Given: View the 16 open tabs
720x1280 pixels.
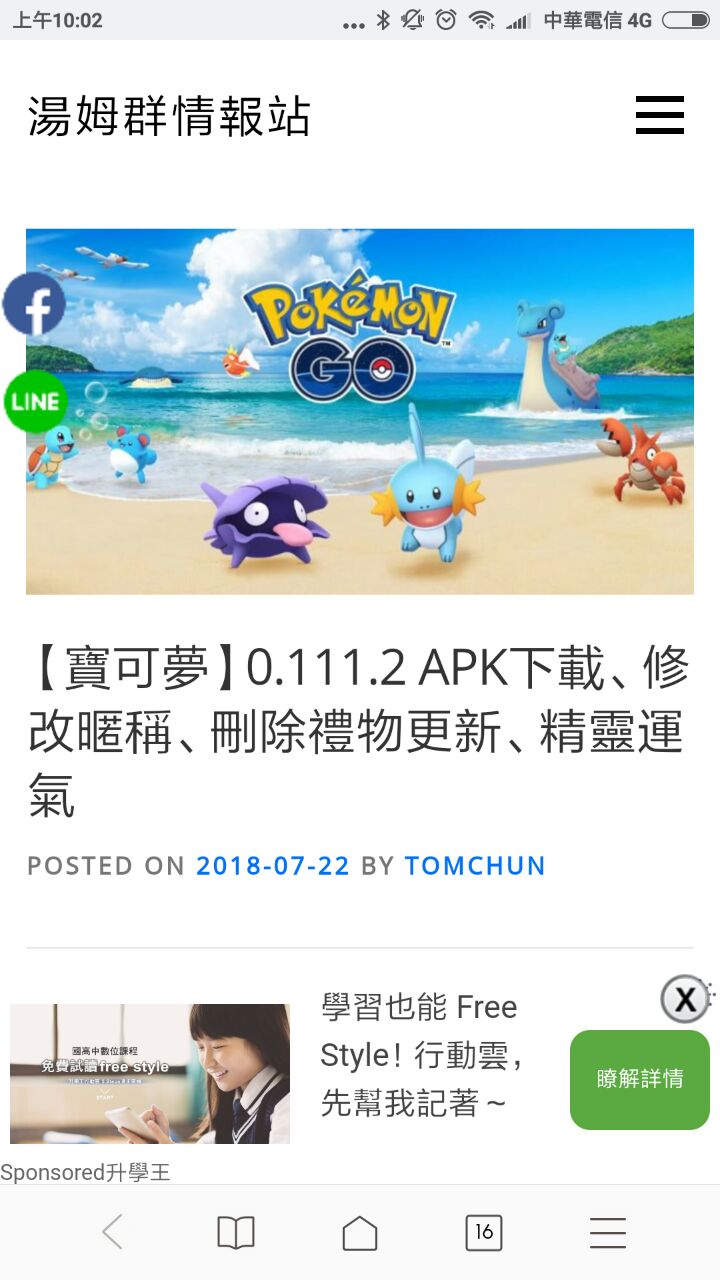Looking at the screenshot, I should click(x=484, y=1232).
